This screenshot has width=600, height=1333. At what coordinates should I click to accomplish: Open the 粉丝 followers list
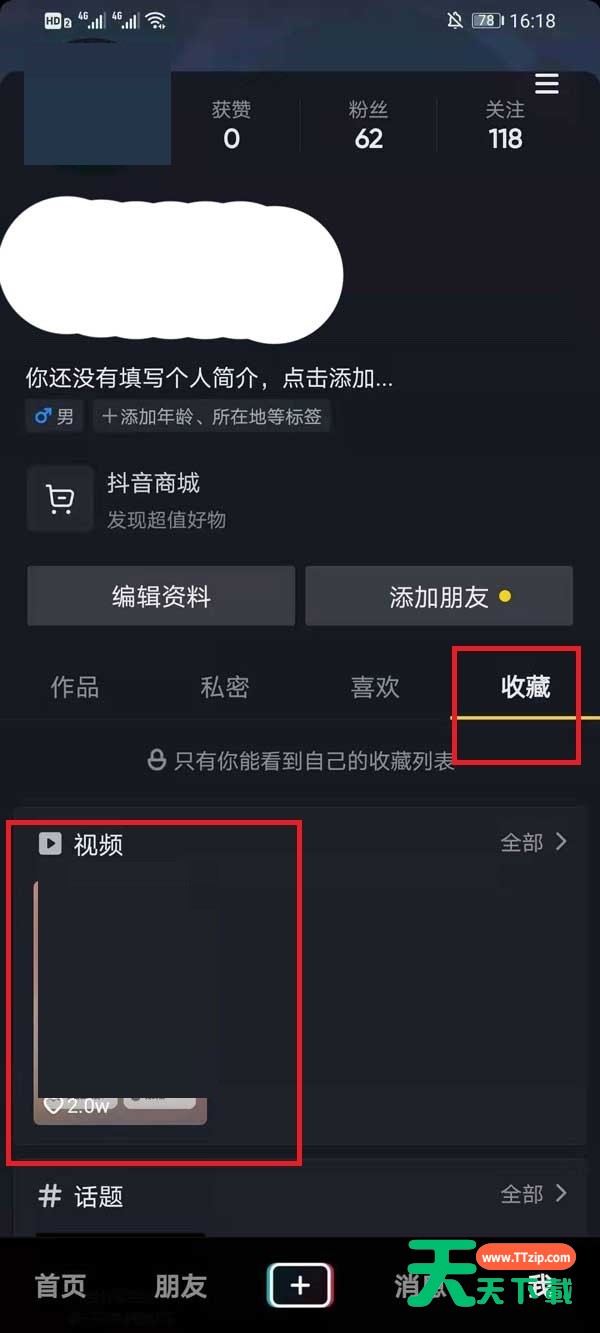[x=368, y=126]
